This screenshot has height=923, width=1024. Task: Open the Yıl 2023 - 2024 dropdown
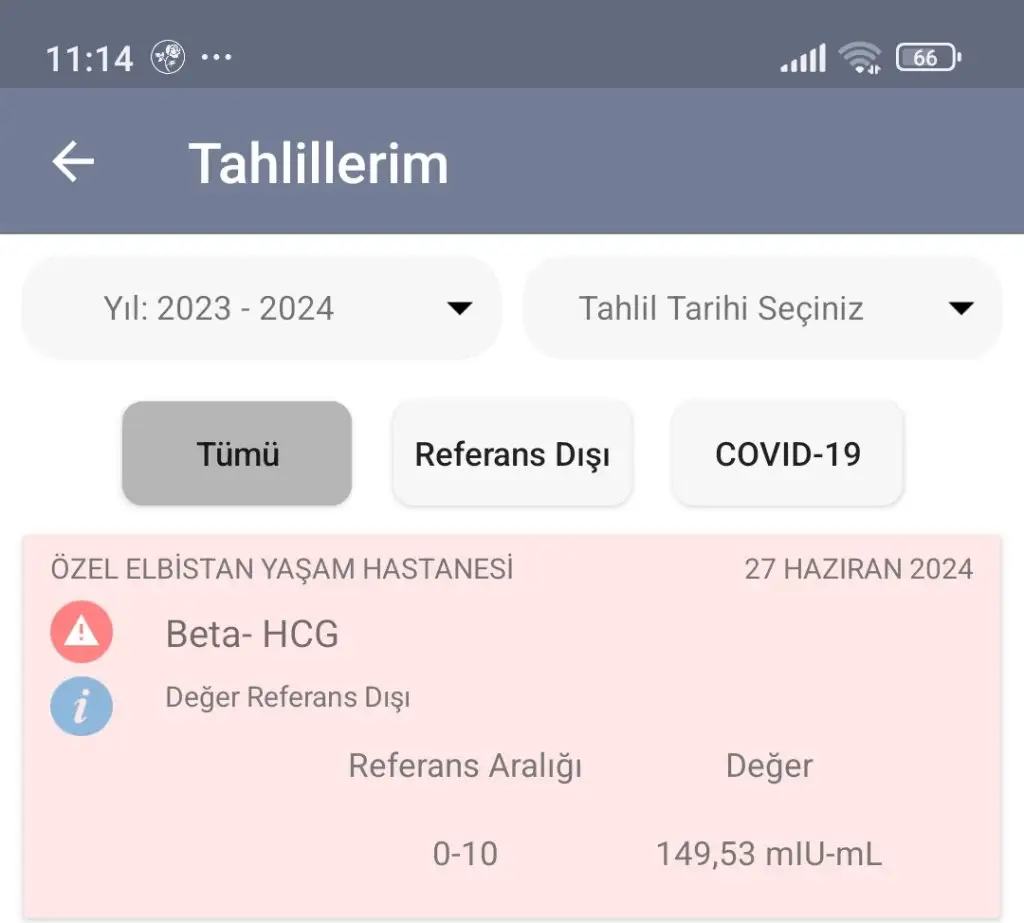(261, 308)
